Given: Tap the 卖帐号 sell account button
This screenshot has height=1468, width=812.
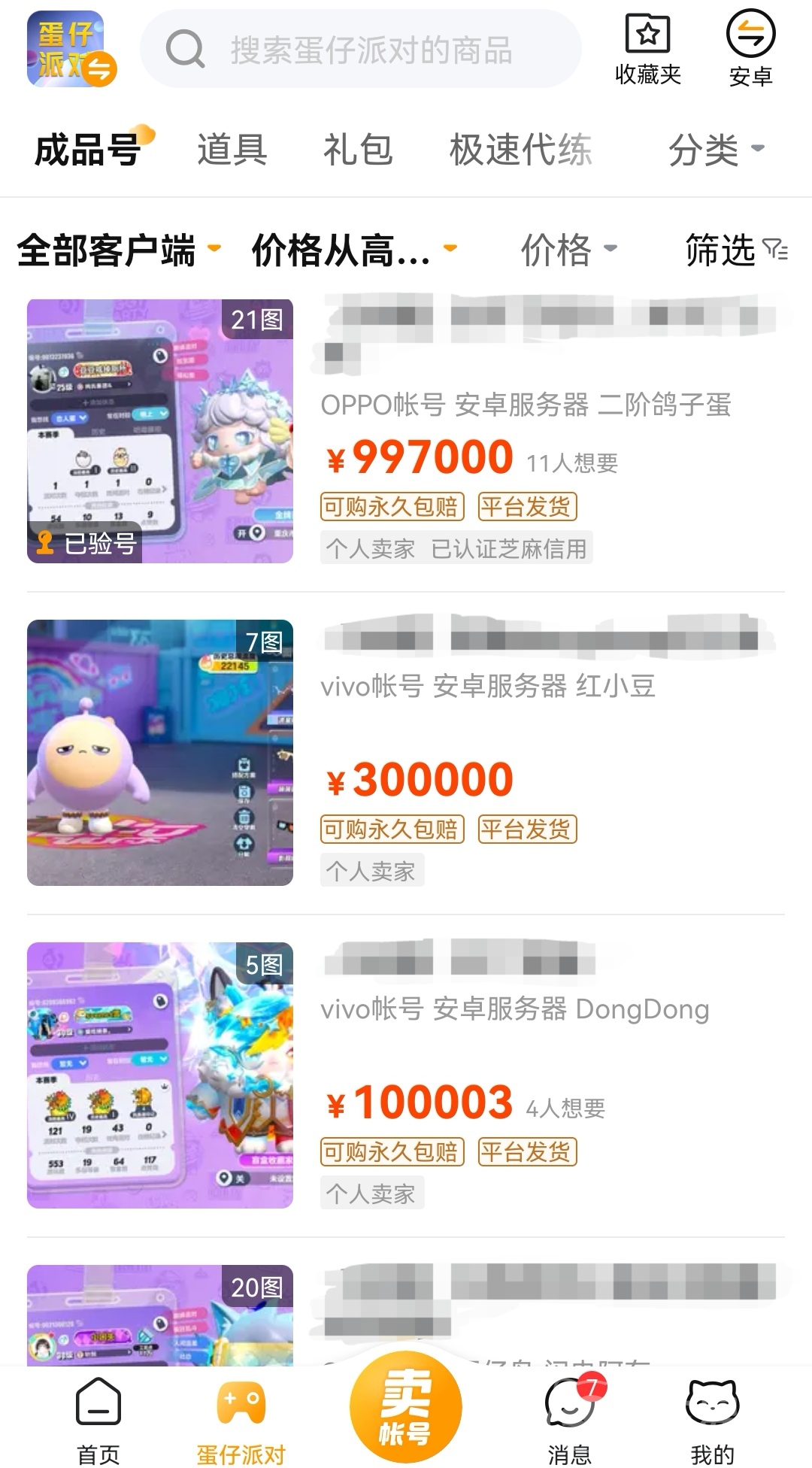Looking at the screenshot, I should pos(405,1405).
